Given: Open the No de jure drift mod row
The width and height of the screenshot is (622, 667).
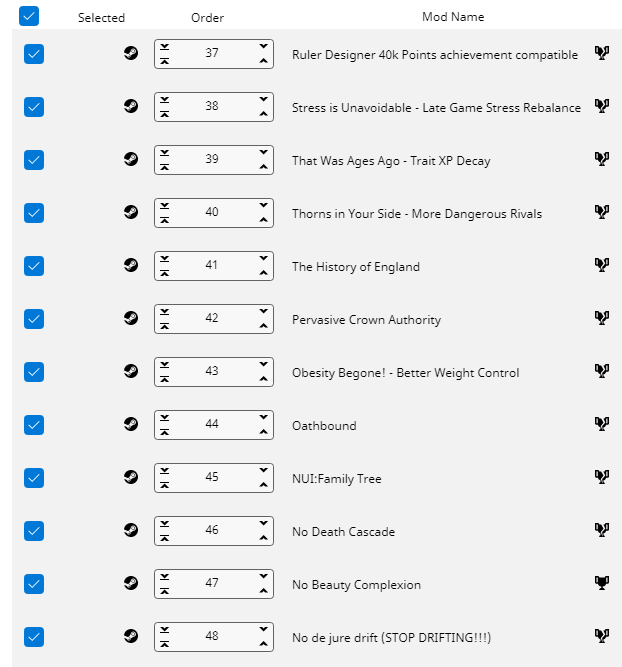Looking at the screenshot, I should 391,638.
